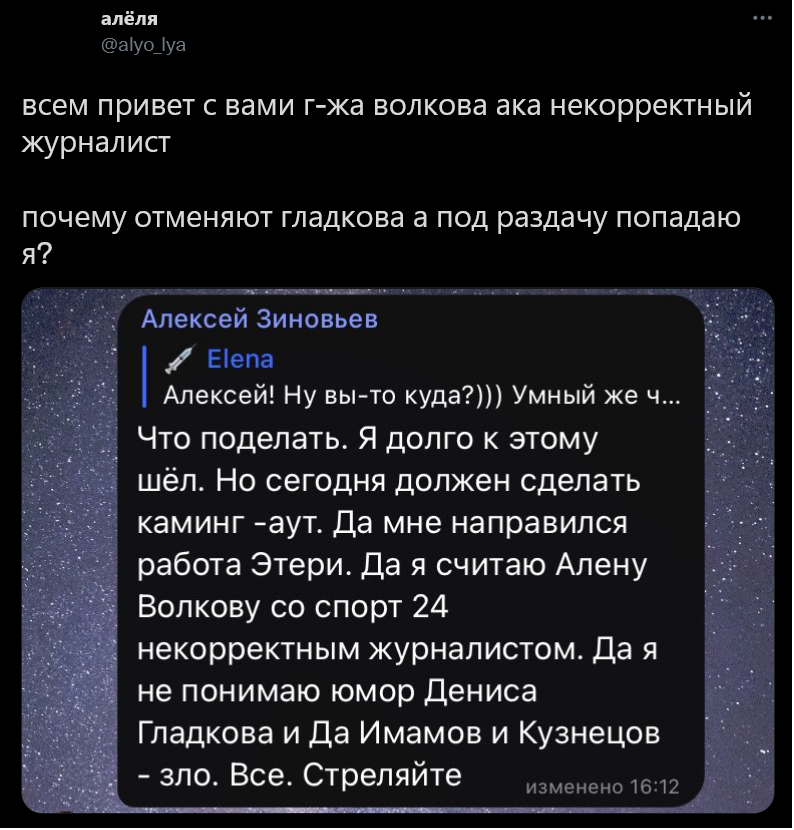Open the attached screenshot of Алексей Зиновьев's message
This screenshot has width=794, height=830.
pos(398,550)
